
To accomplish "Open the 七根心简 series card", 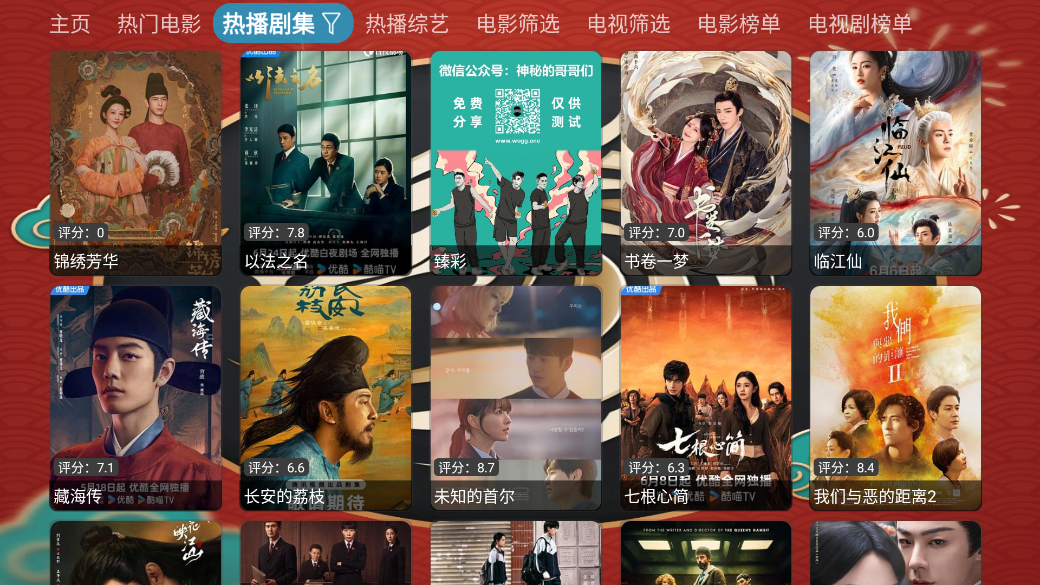I will [706, 398].
